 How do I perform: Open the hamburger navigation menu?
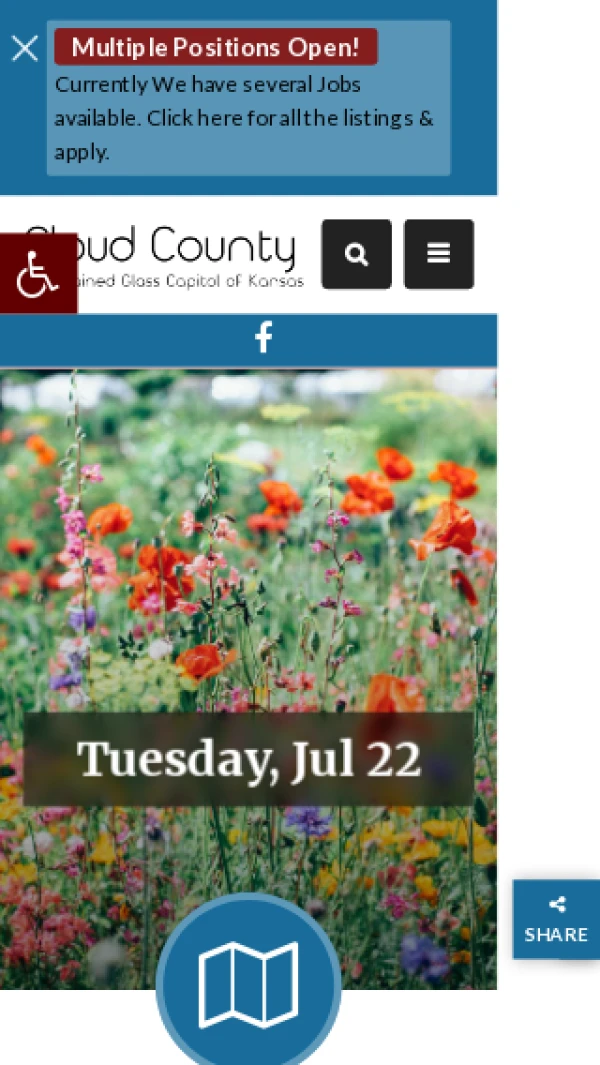click(x=438, y=254)
